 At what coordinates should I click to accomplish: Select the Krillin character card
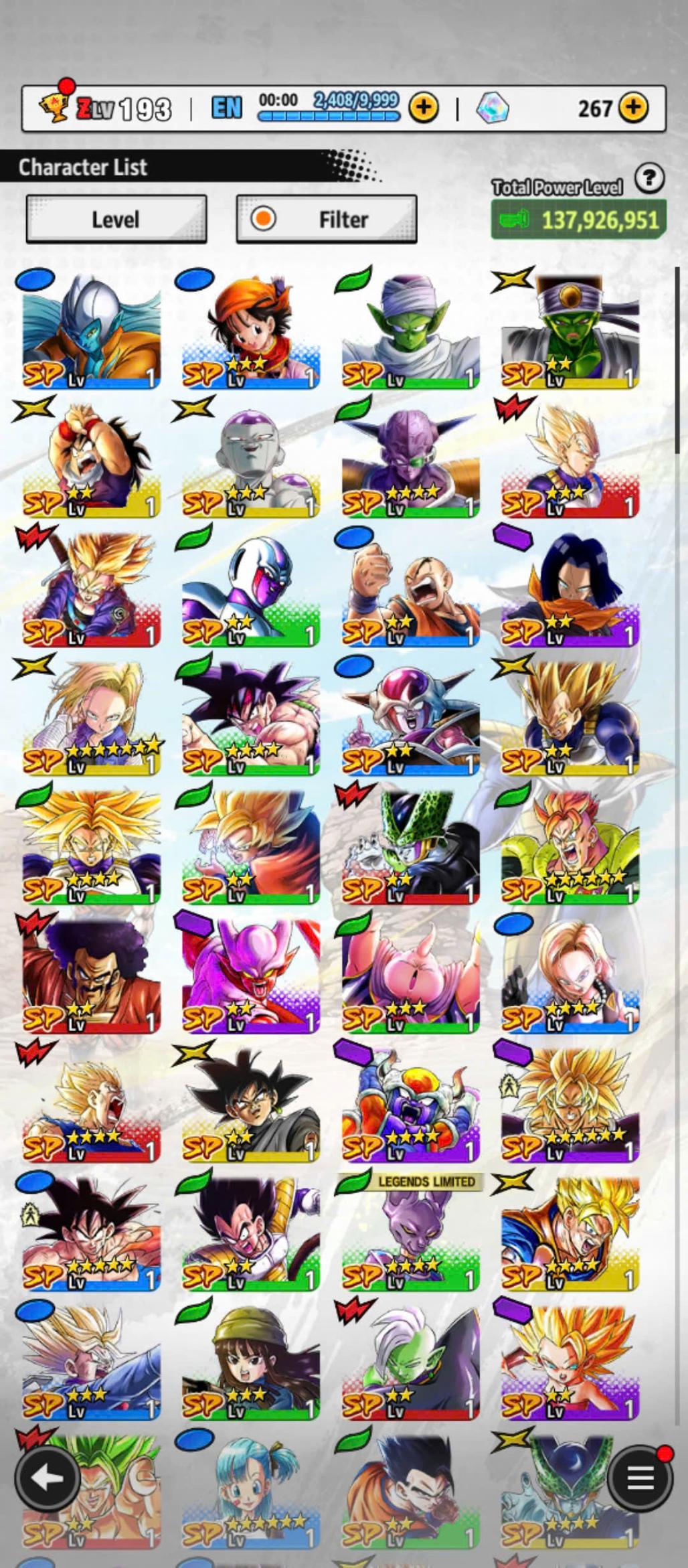pyautogui.click(x=410, y=588)
